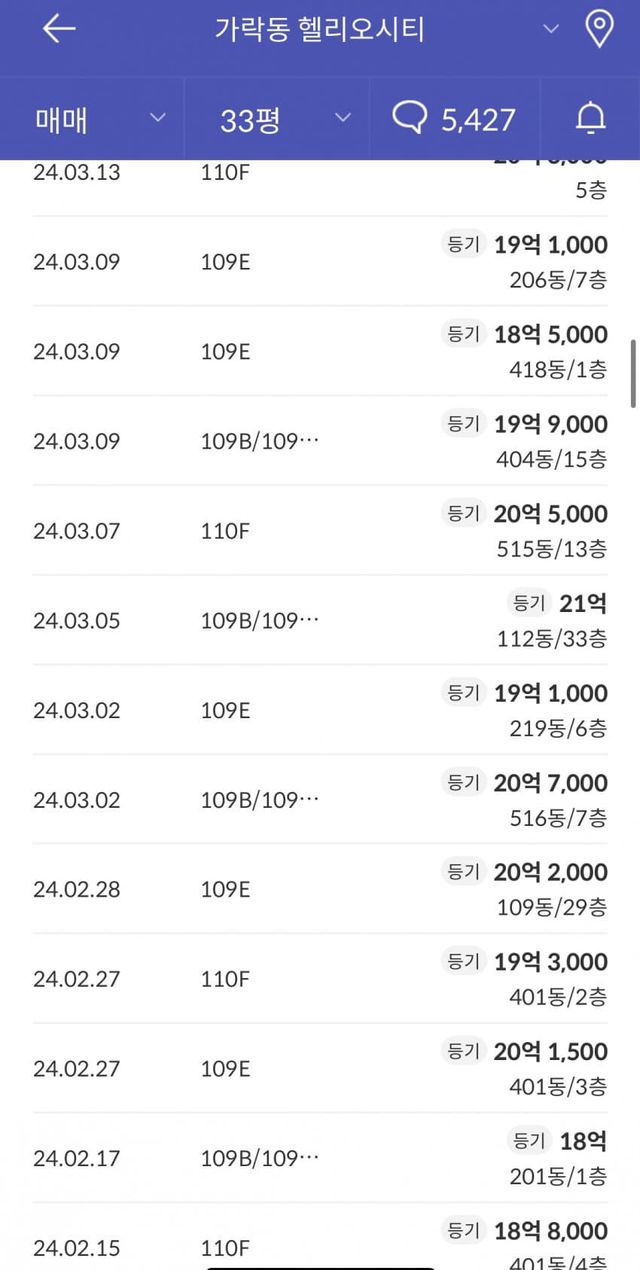Go back using the top-left arrow
The height and width of the screenshot is (1270, 640).
[x=59, y=29]
